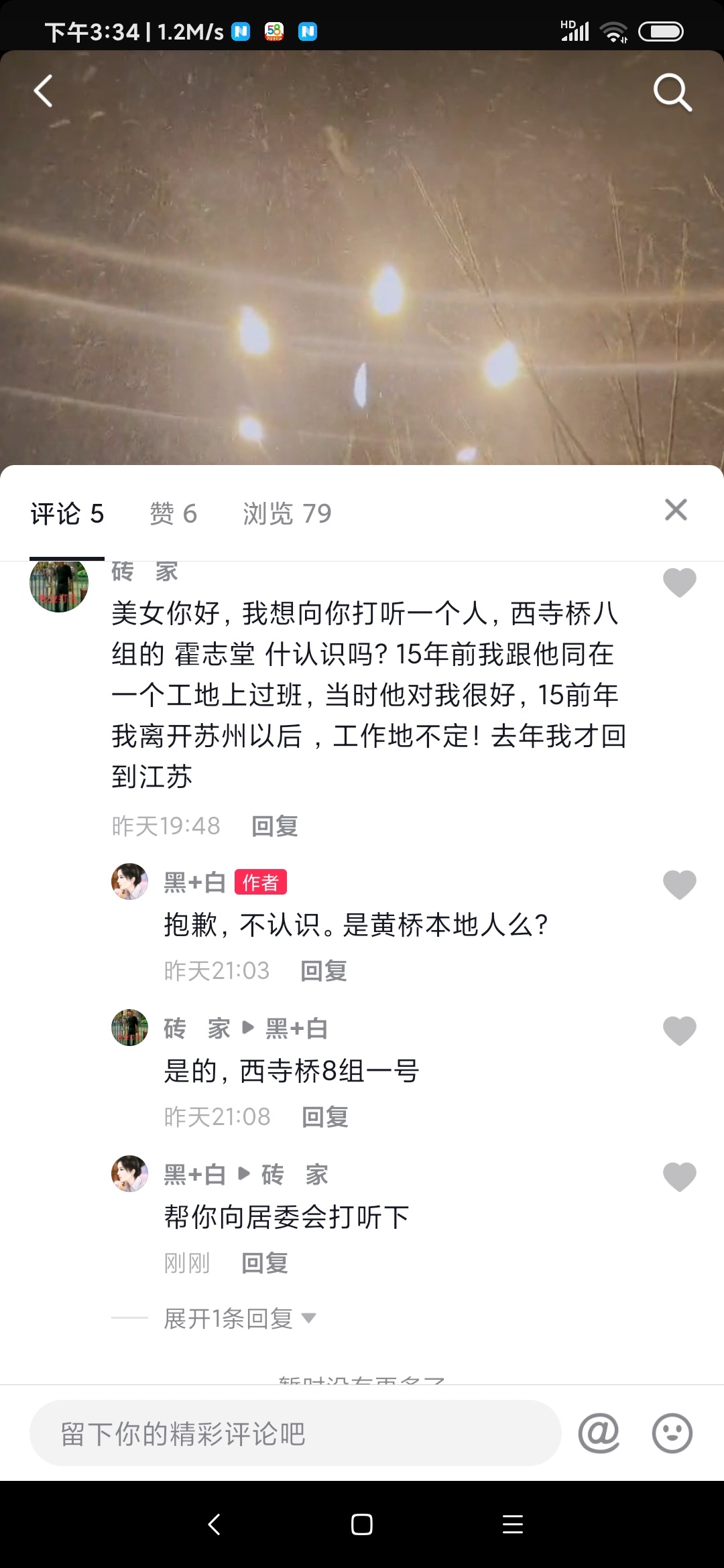The width and height of the screenshot is (724, 1568).
Task: Tap the system home button
Action: pyautogui.click(x=362, y=1524)
